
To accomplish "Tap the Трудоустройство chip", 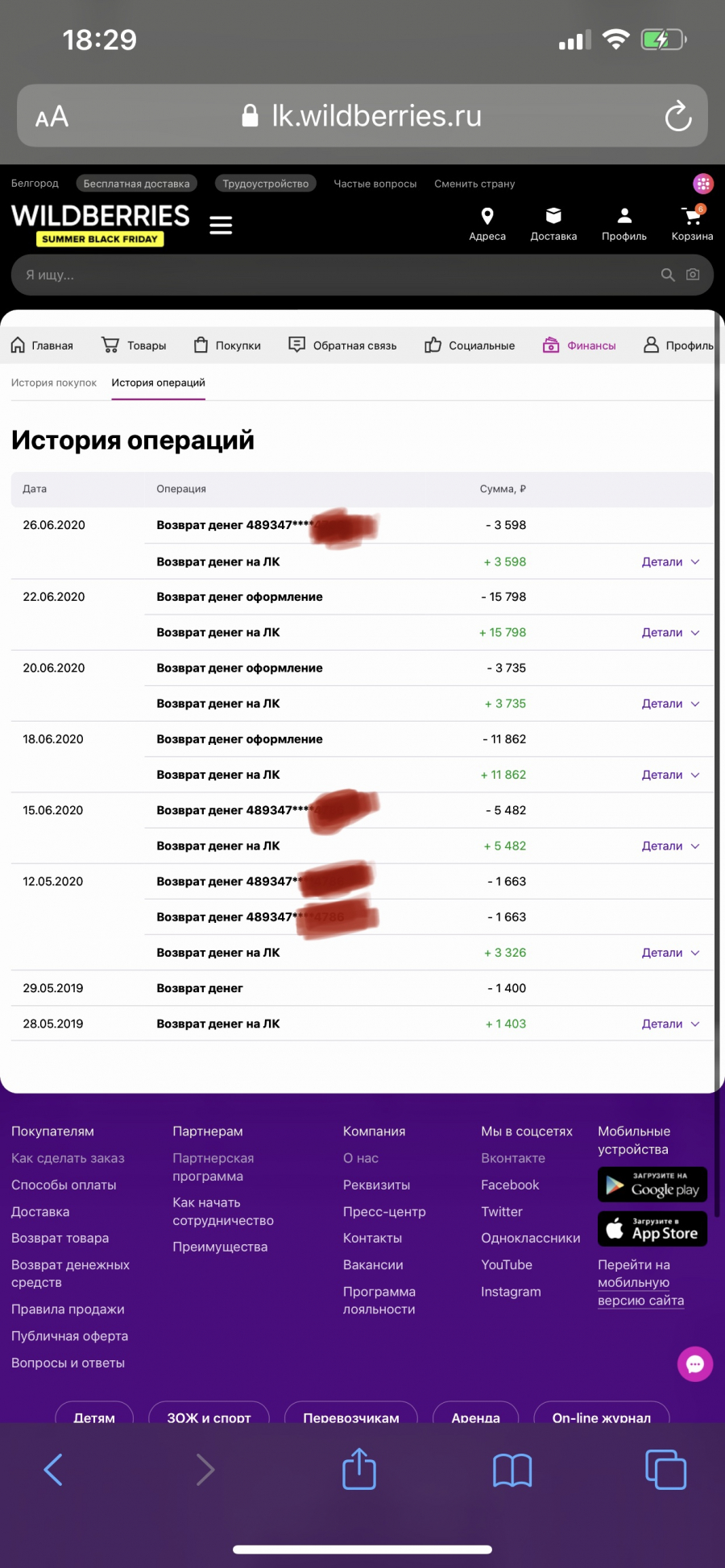I will point(266,184).
